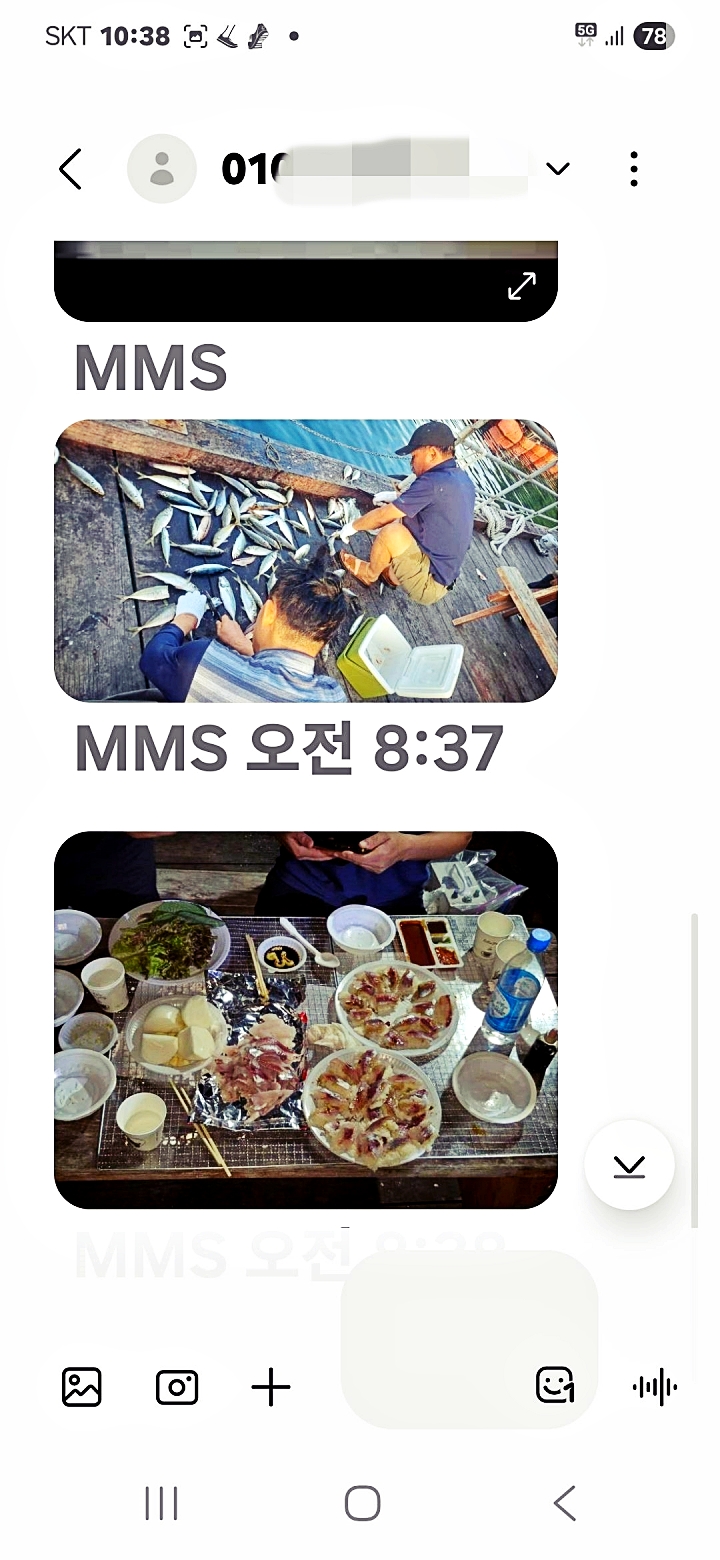The height and width of the screenshot is (1560, 720).
Task: Open the contact profile avatar
Action: click(x=162, y=169)
